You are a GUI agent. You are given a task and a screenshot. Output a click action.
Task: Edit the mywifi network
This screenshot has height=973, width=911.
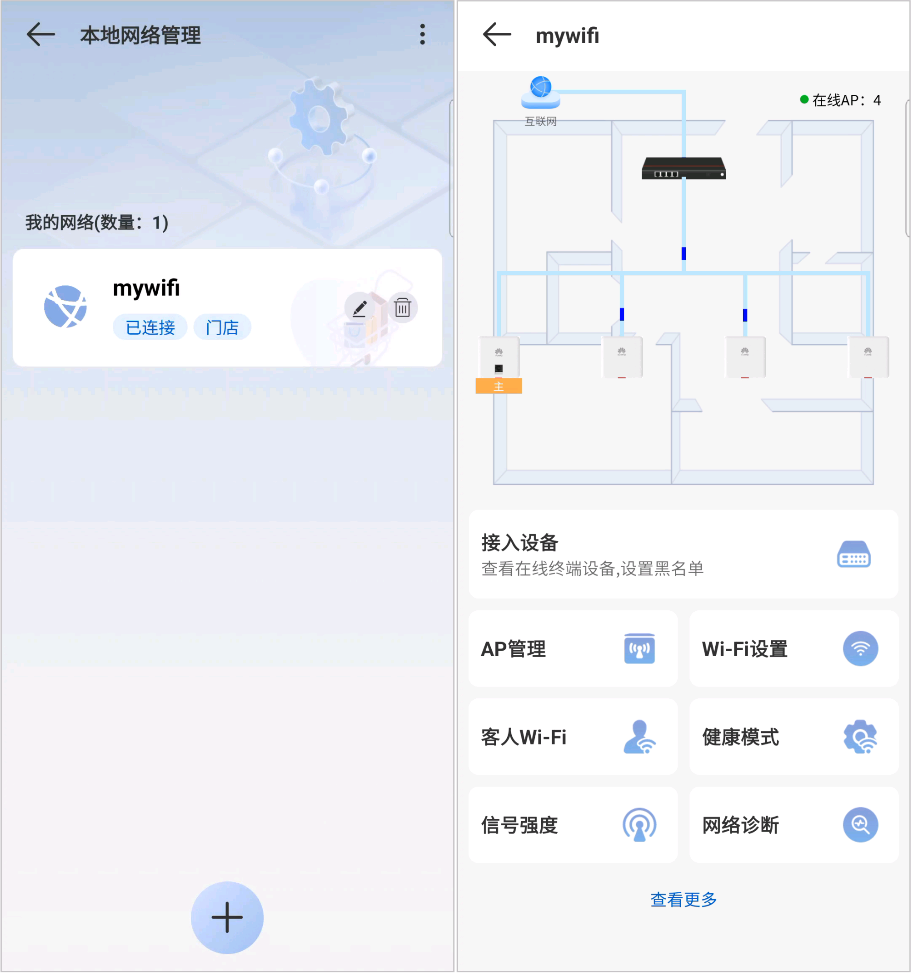click(x=360, y=307)
